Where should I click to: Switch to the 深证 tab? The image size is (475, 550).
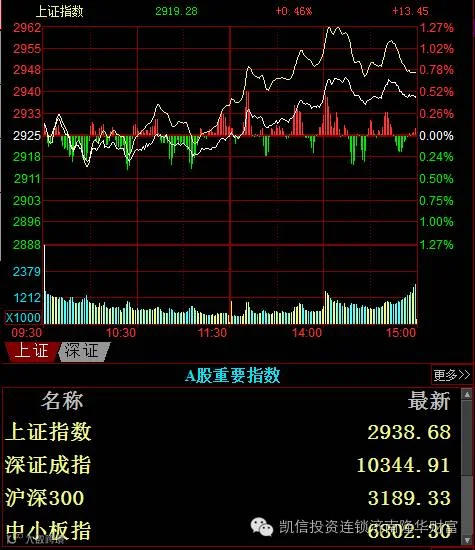point(83,351)
